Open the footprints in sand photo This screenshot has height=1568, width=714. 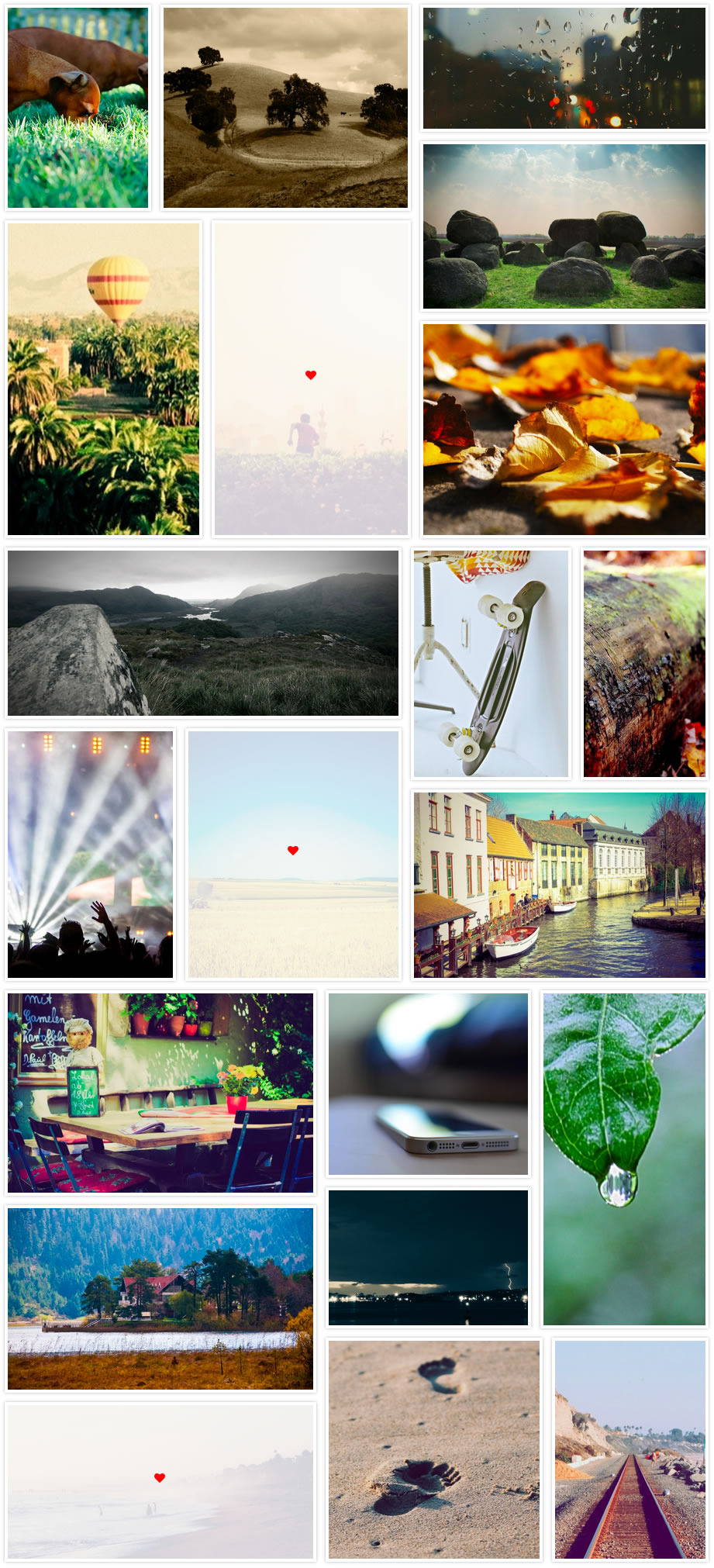click(433, 1449)
